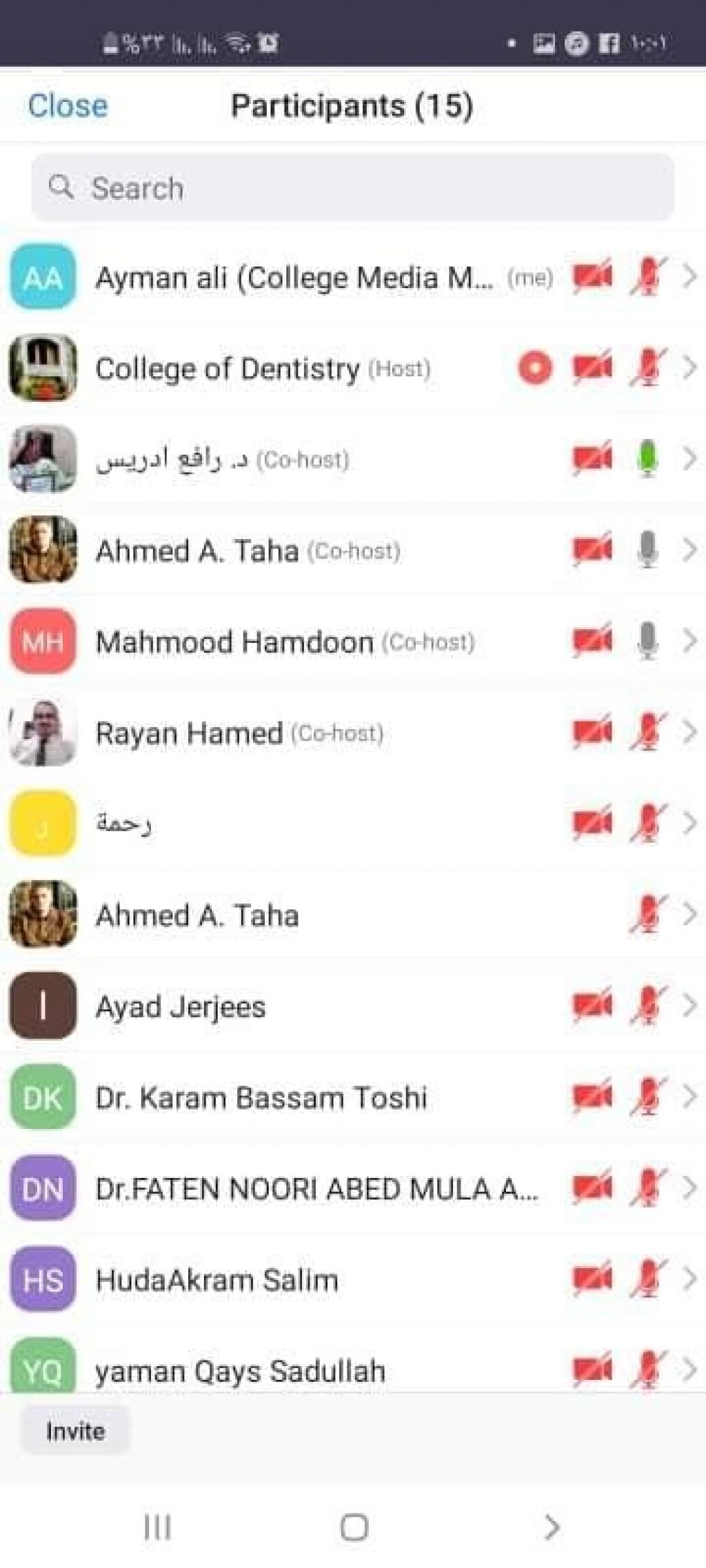Open Ayman ali (me) participant row

point(294,278)
